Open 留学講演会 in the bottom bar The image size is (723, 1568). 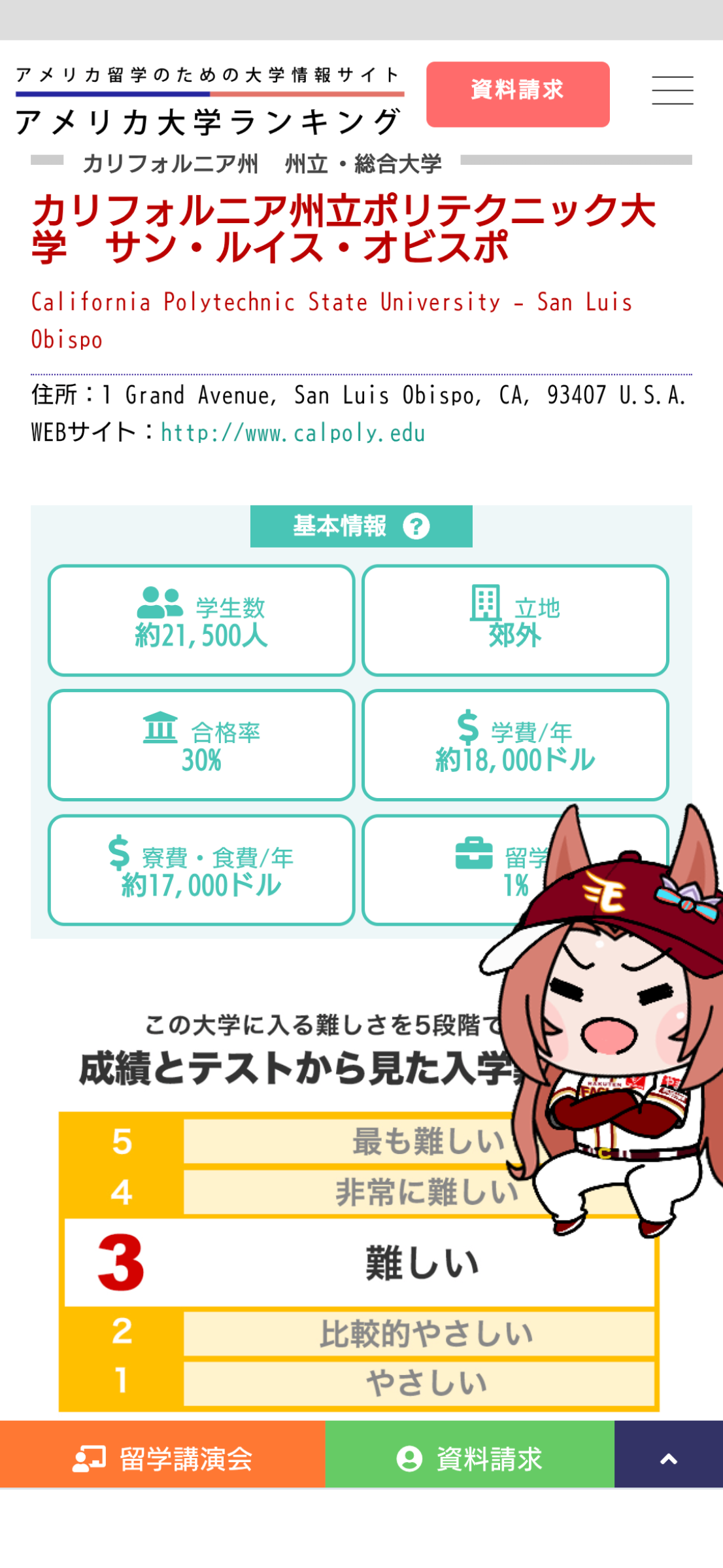(162, 1458)
